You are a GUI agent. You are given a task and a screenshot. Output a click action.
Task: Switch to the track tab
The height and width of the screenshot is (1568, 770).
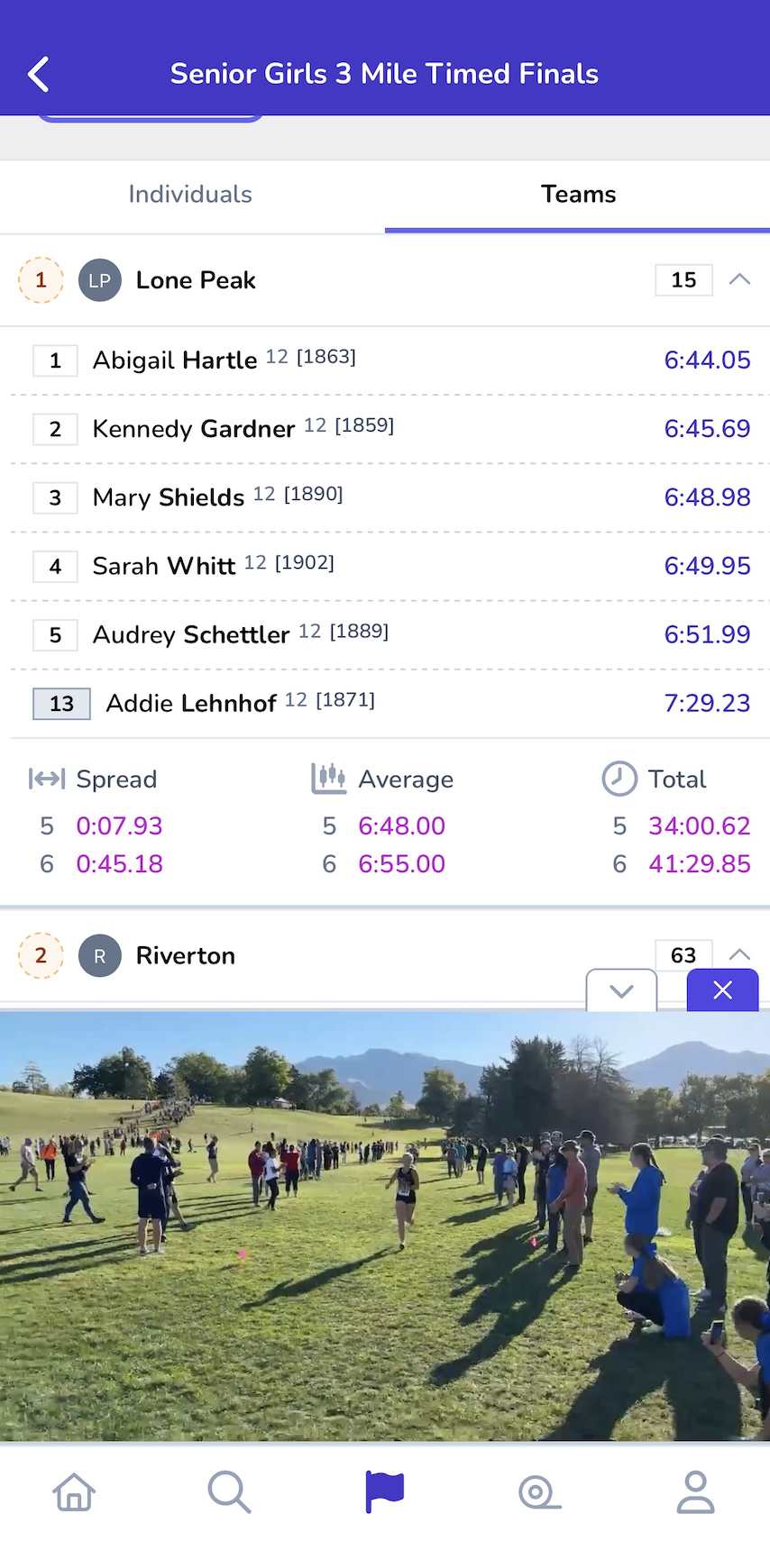(540, 1492)
